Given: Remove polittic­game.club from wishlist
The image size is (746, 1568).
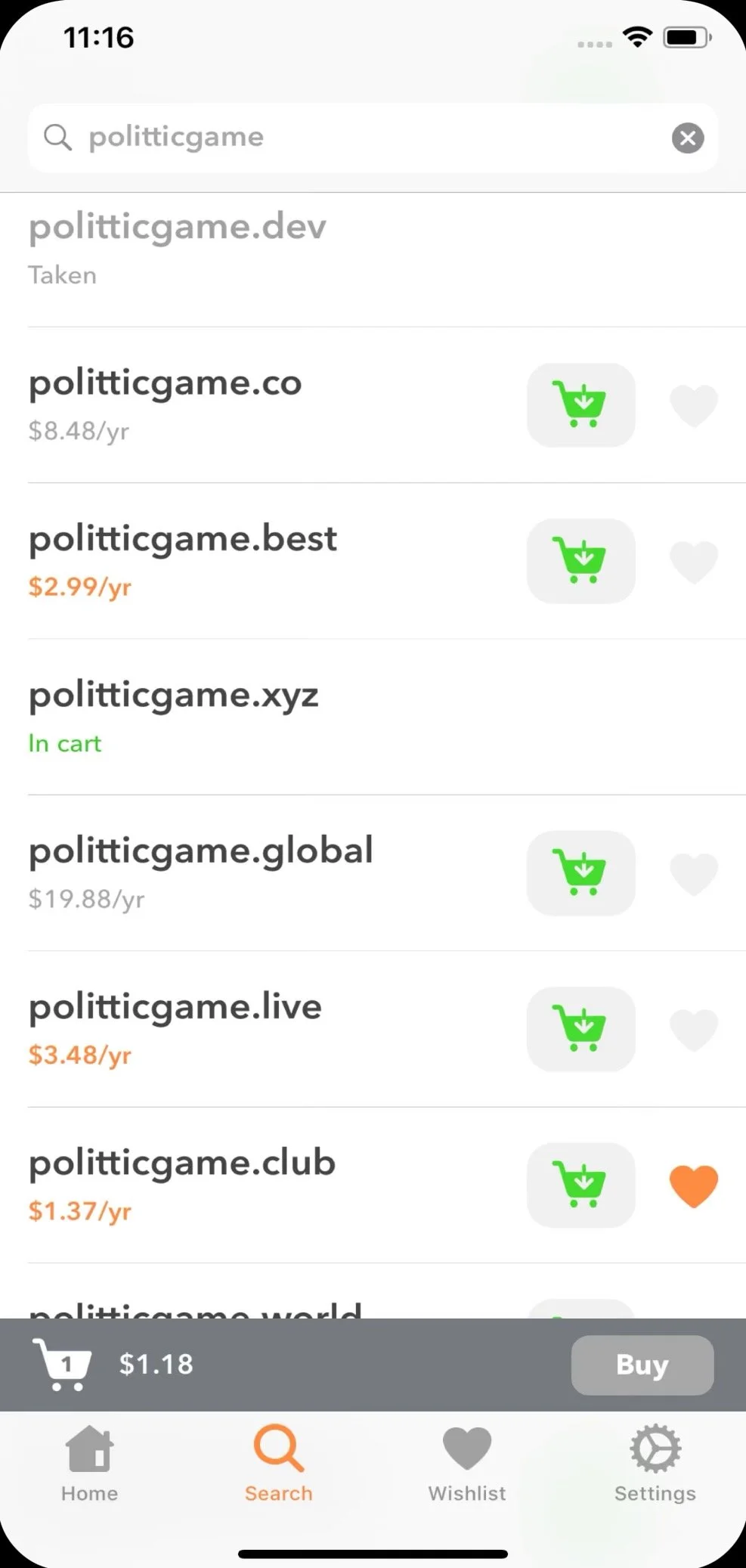Looking at the screenshot, I should pos(693,1185).
